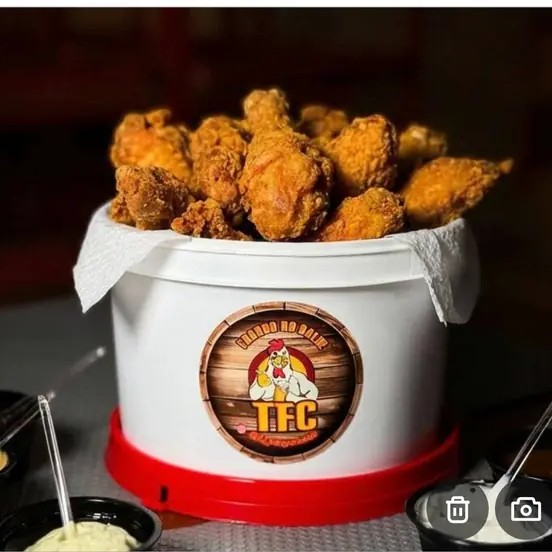Tap the camera icon to change photo
The image size is (552, 552).
[x=526, y=509]
